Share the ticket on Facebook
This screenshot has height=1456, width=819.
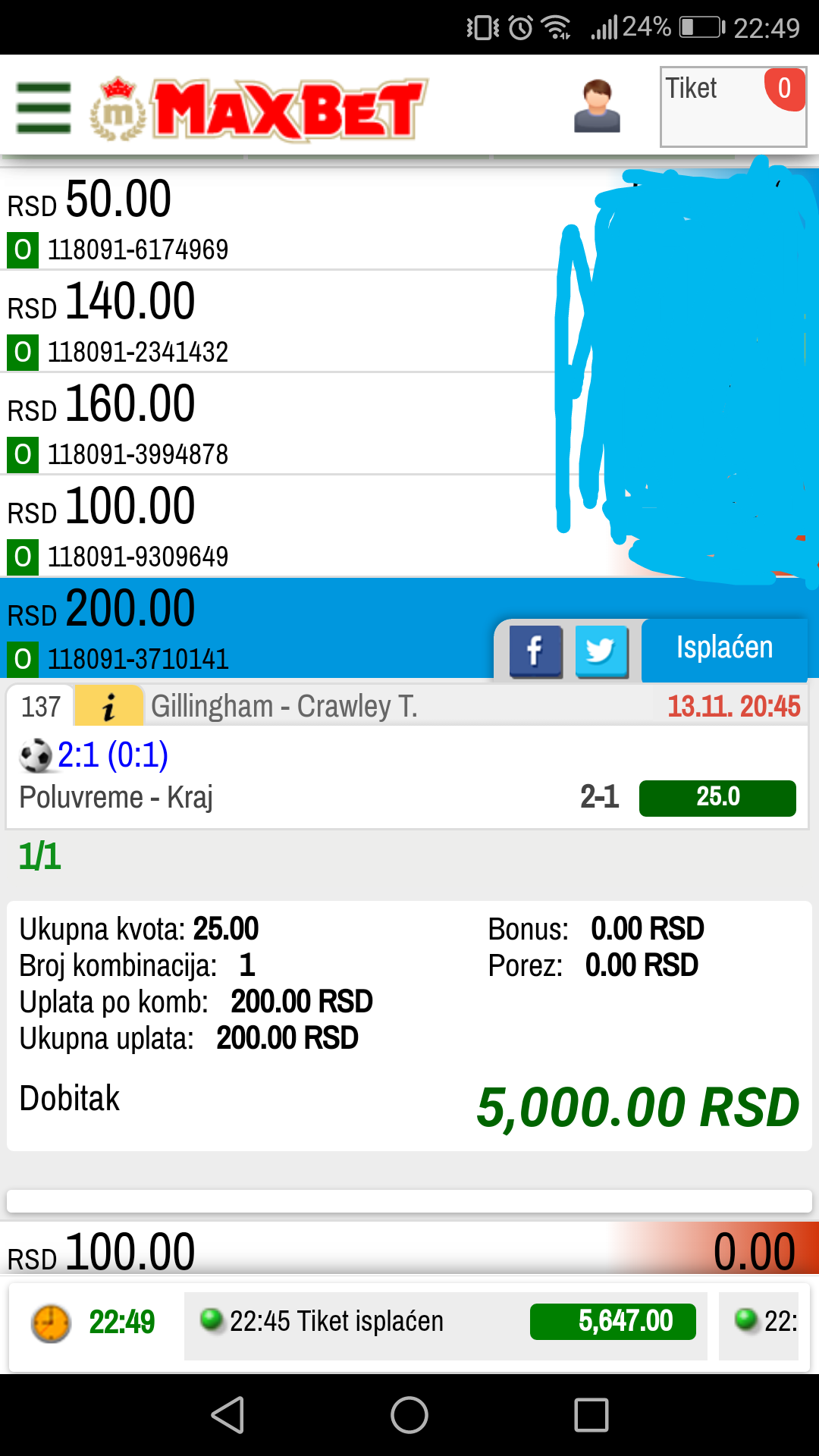(536, 651)
